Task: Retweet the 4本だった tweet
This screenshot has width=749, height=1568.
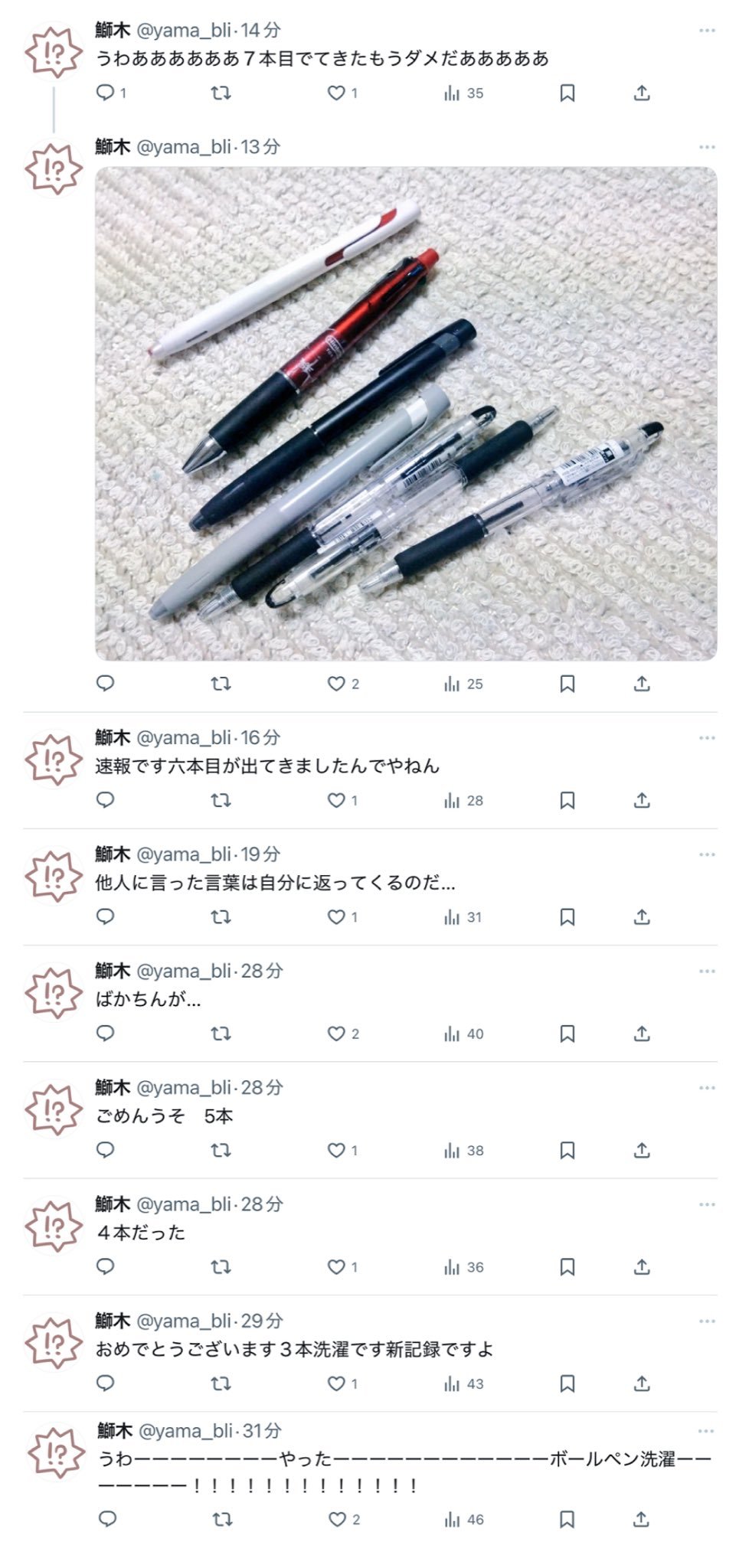Action: click(x=221, y=1267)
